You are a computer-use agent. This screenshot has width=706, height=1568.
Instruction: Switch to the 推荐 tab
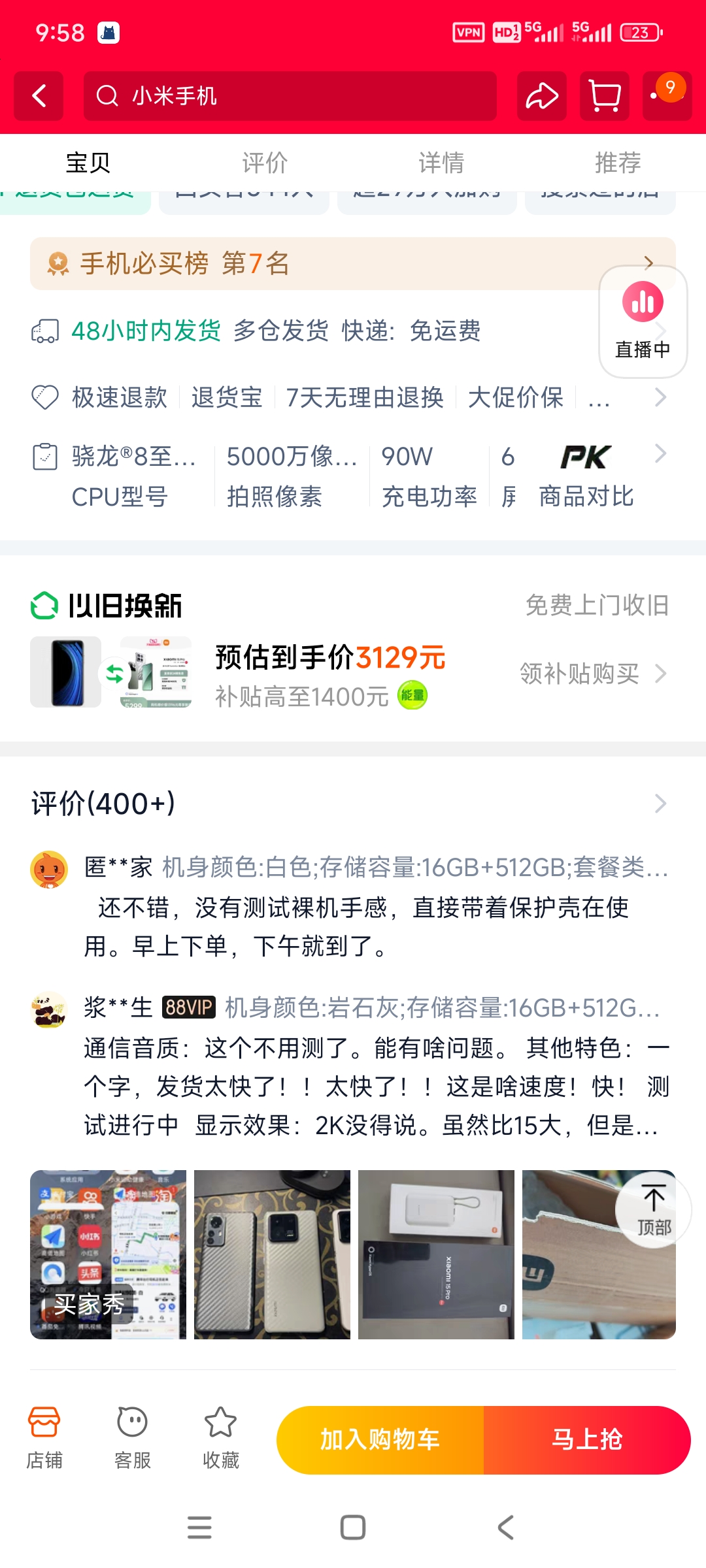[x=618, y=163]
